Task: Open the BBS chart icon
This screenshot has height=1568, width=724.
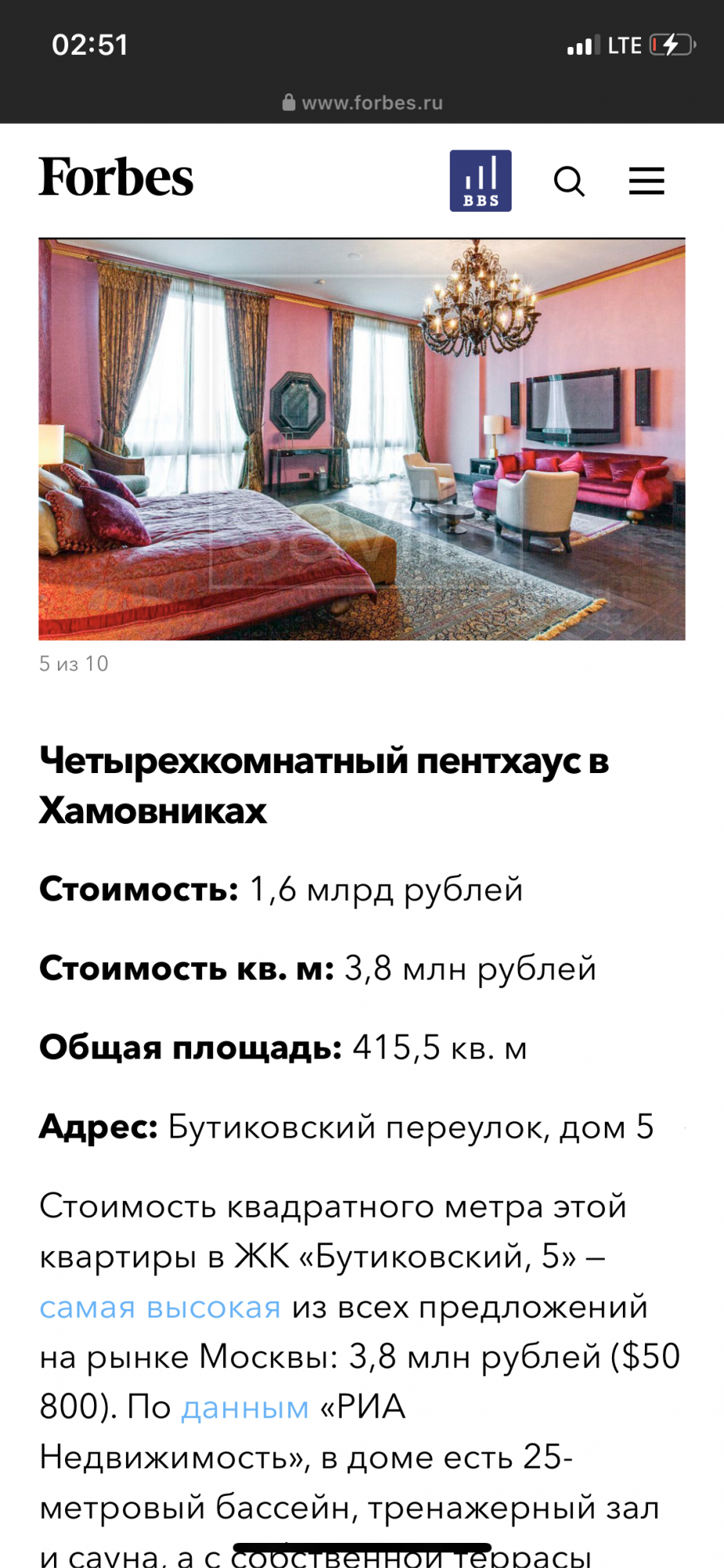Action: [480, 180]
